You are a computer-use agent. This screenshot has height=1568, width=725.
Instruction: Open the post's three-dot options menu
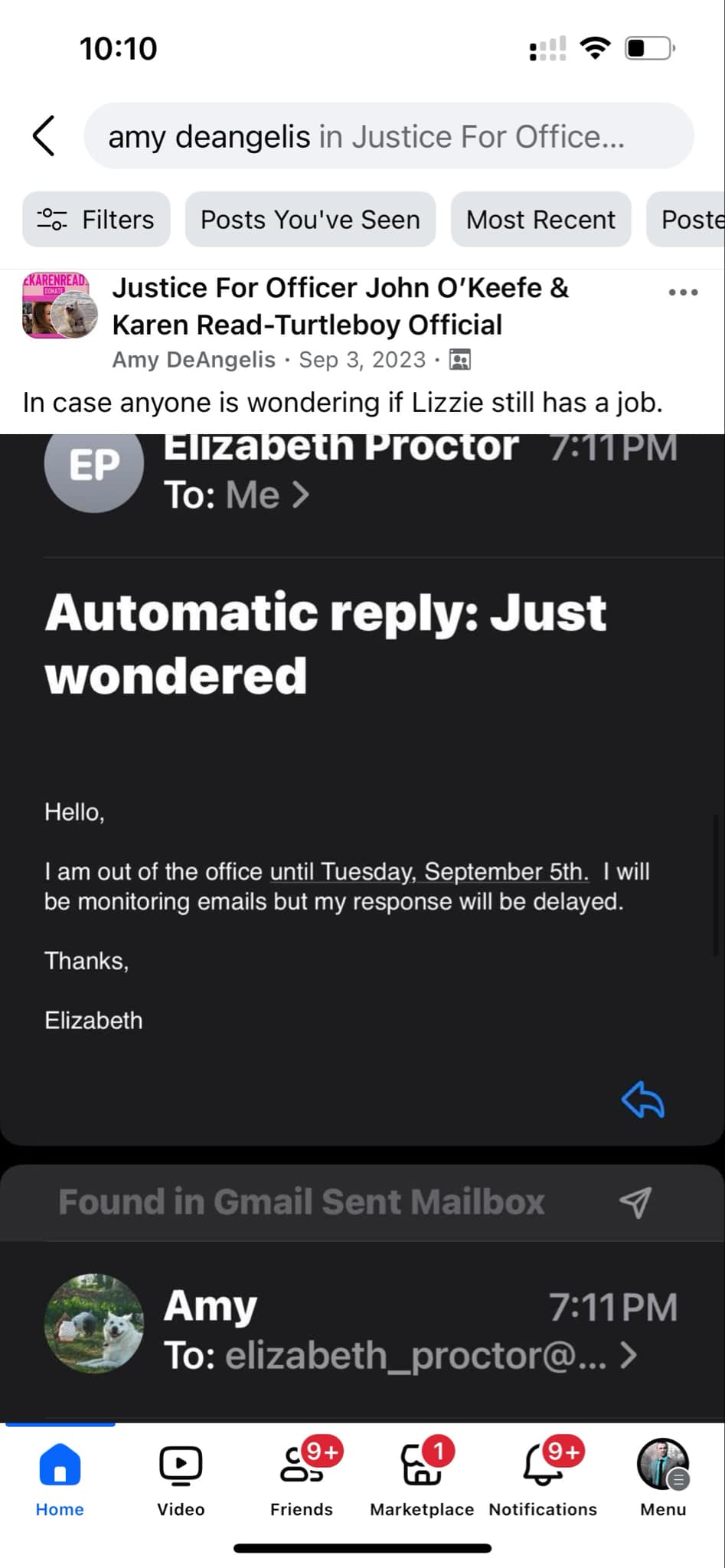tap(683, 292)
